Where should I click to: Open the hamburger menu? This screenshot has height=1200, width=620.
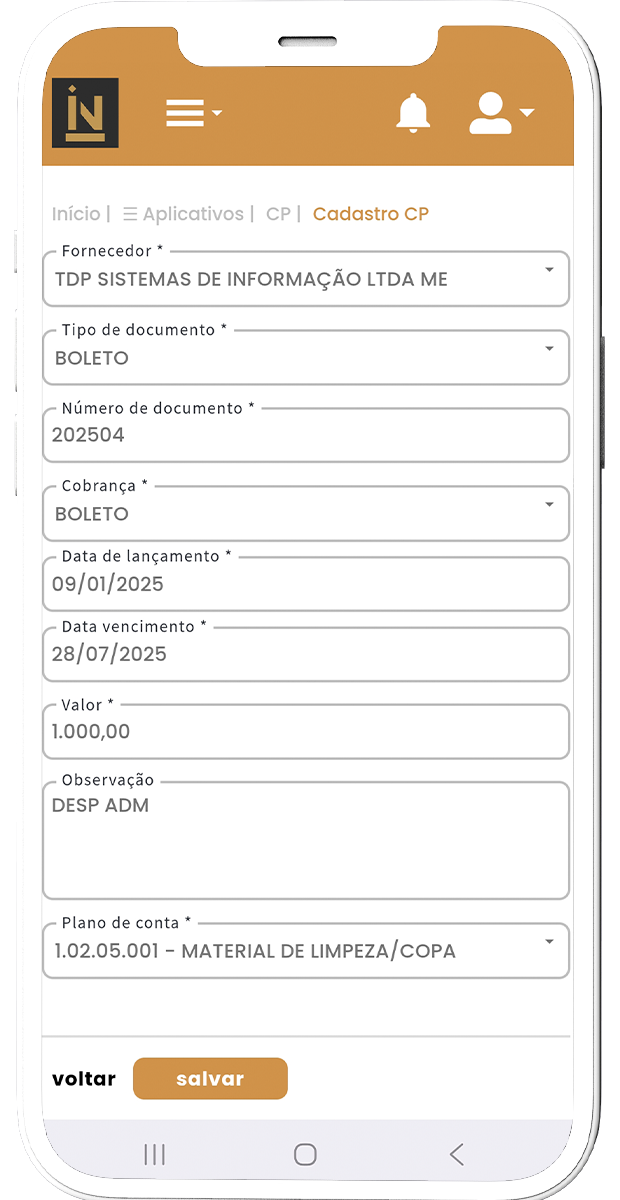192,113
